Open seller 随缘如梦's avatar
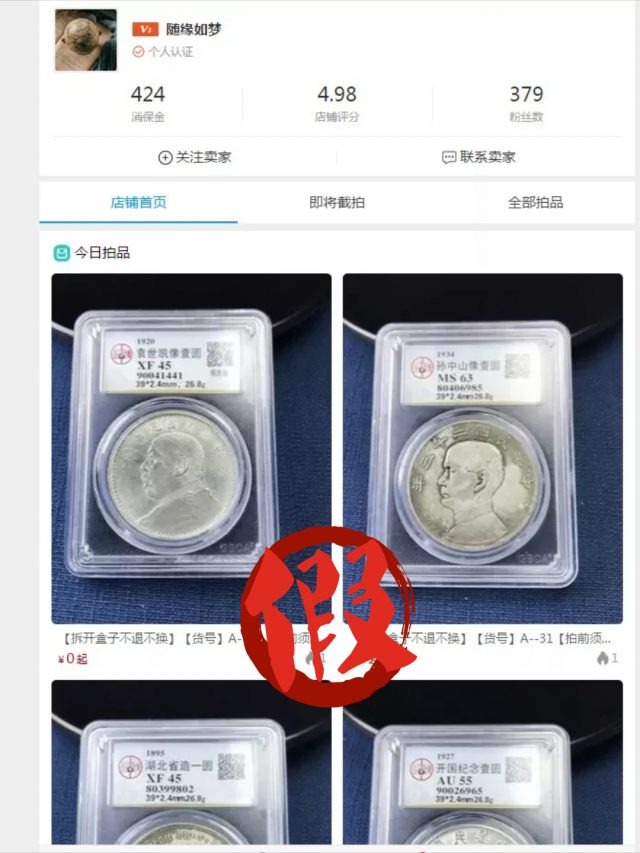Viewport: 640px width, 853px height. click(85, 40)
